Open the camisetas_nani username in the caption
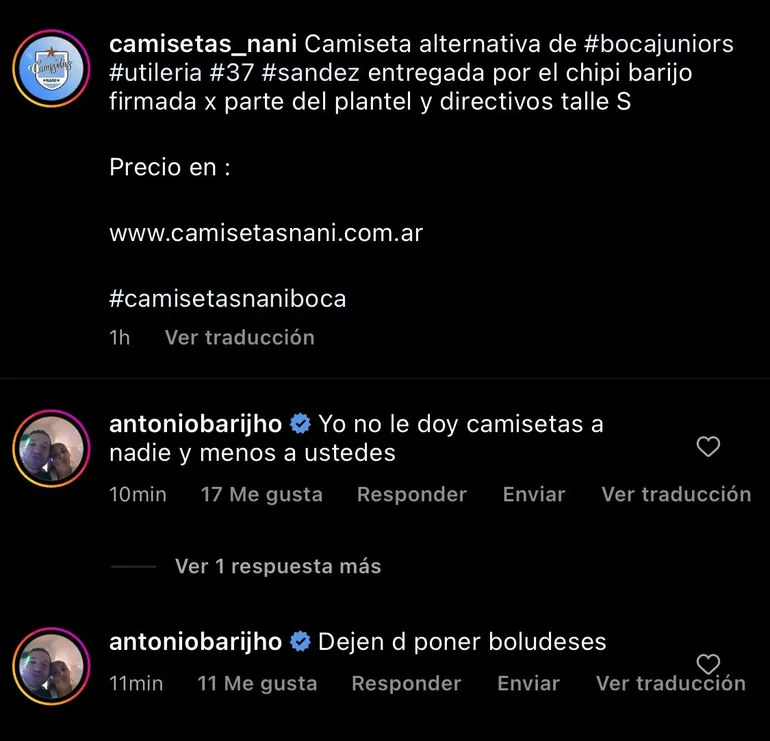 [201, 45]
